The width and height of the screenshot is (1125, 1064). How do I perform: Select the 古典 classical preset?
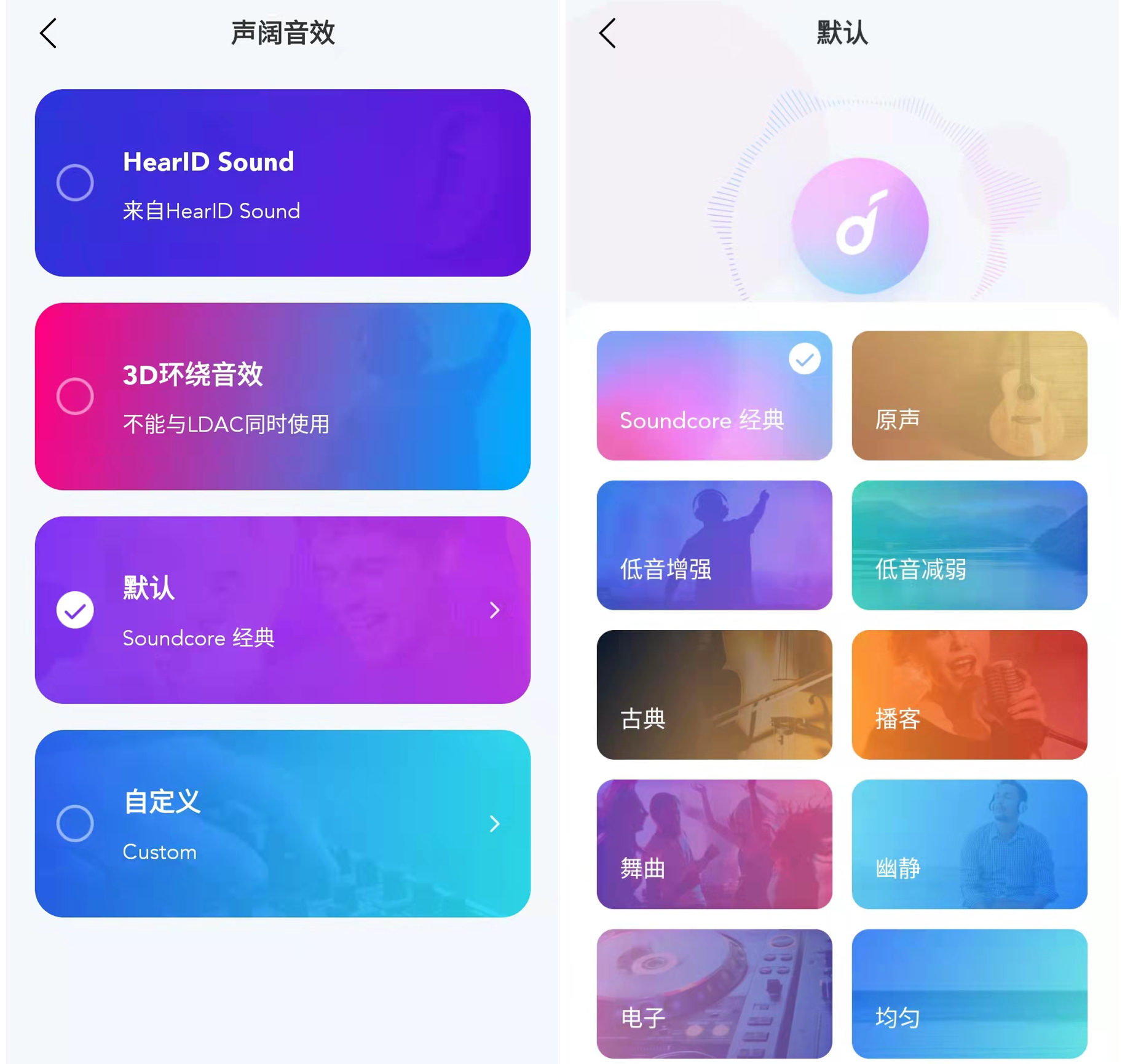point(714,694)
